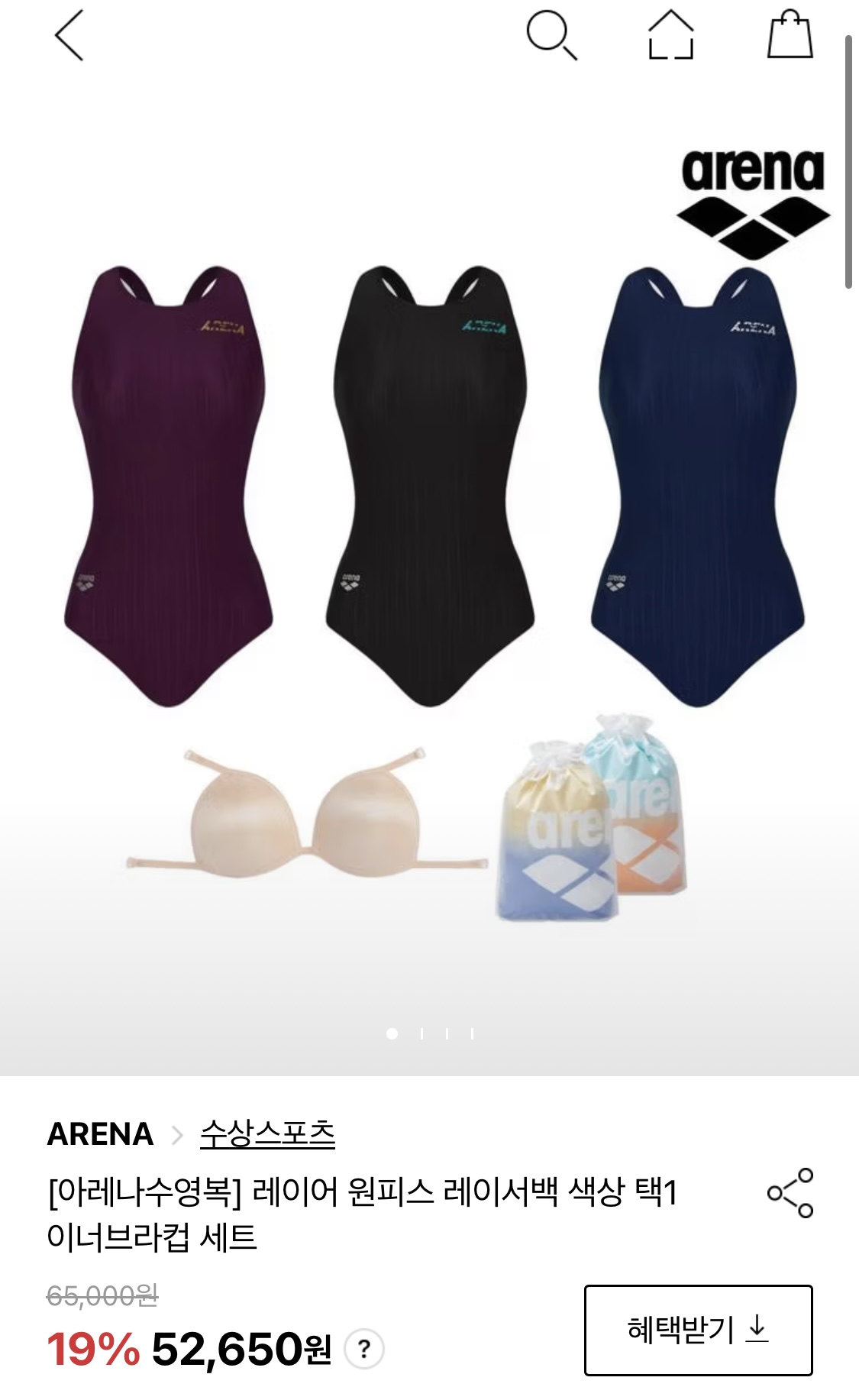Open the search magnifier
The image size is (859, 1400).
pyautogui.click(x=551, y=36)
